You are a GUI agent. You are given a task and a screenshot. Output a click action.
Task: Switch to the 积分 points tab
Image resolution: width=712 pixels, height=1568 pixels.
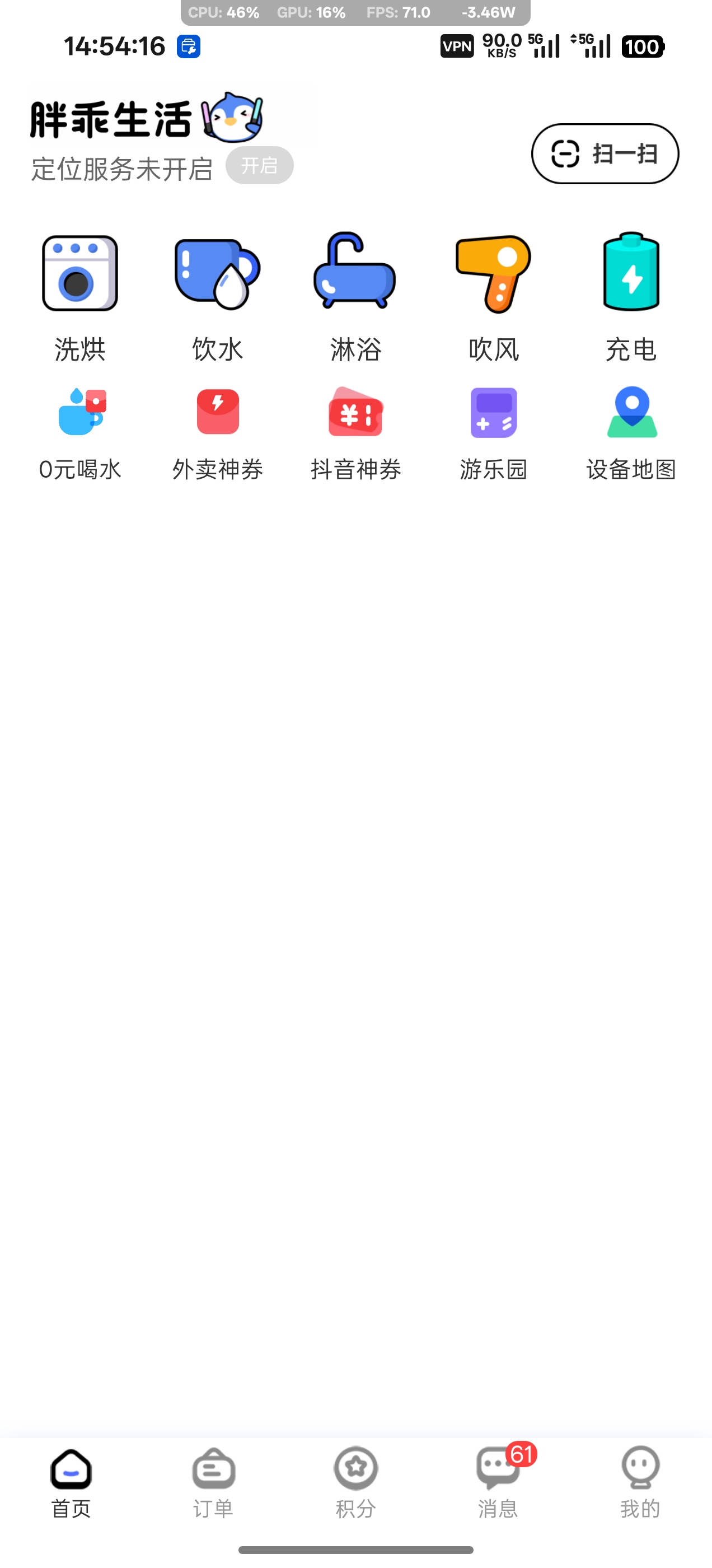click(x=355, y=1483)
